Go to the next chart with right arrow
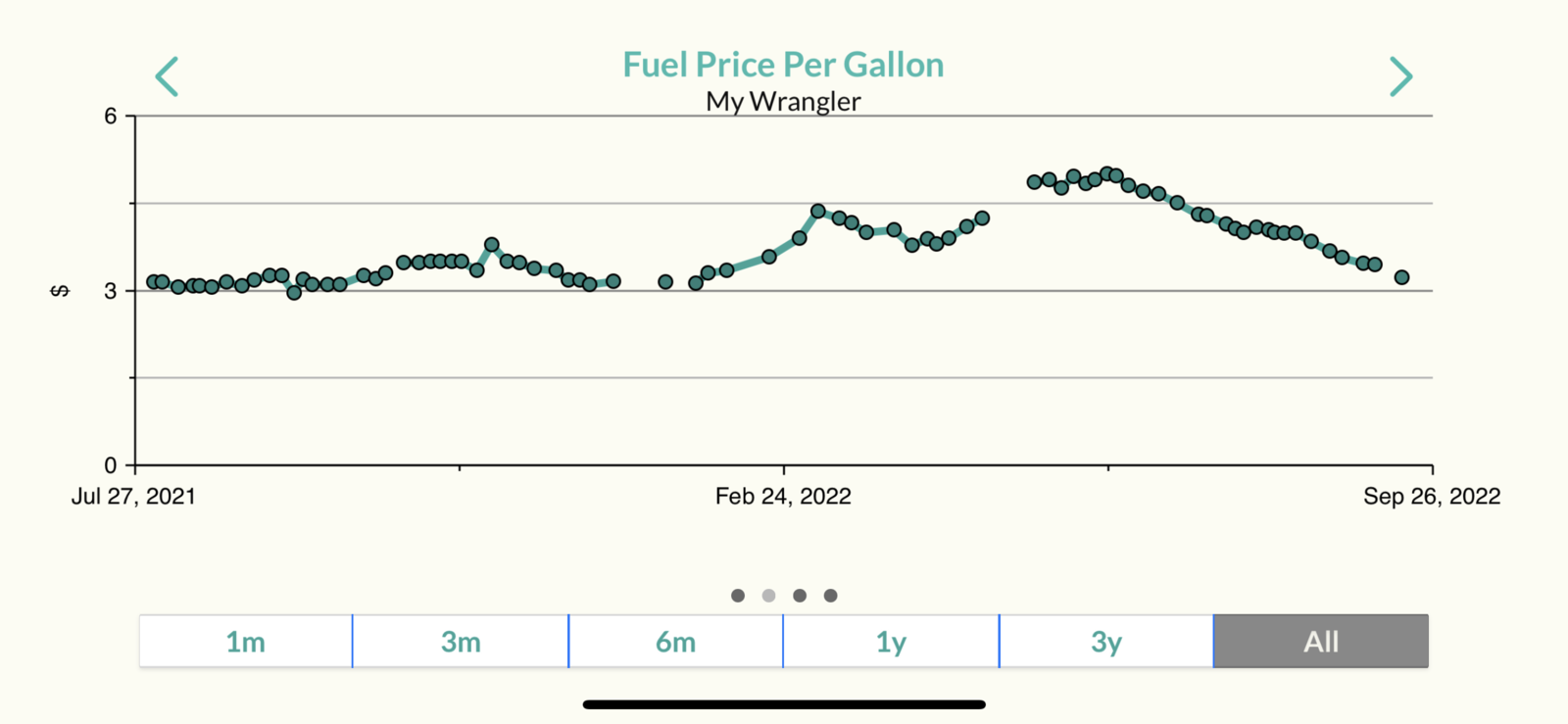 tap(1400, 76)
